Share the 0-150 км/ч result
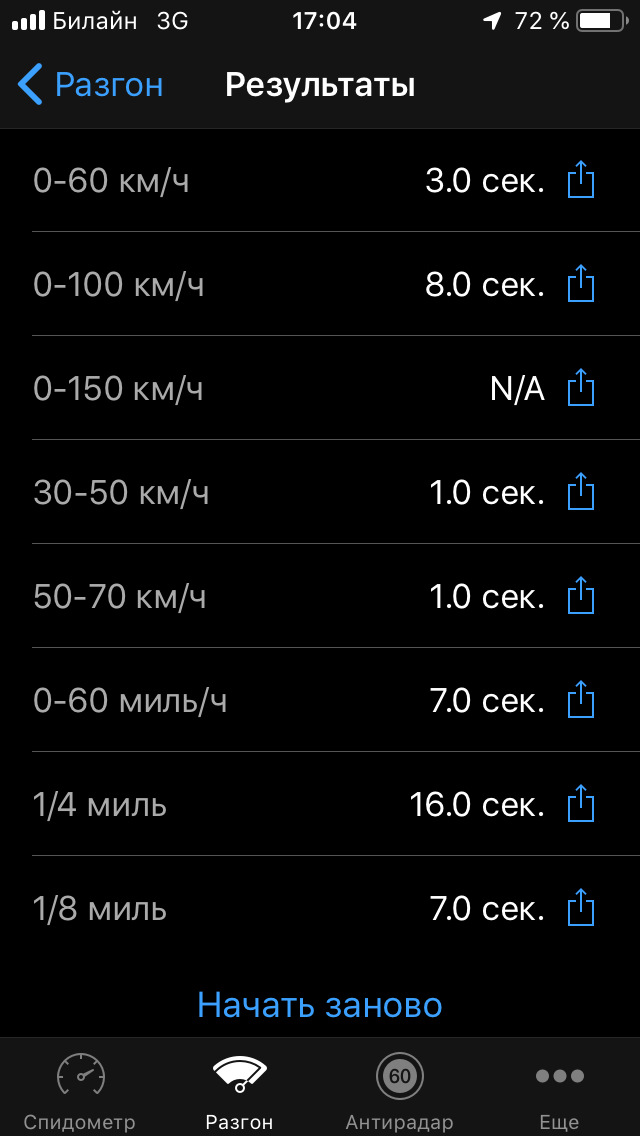640x1136 pixels. (x=581, y=388)
